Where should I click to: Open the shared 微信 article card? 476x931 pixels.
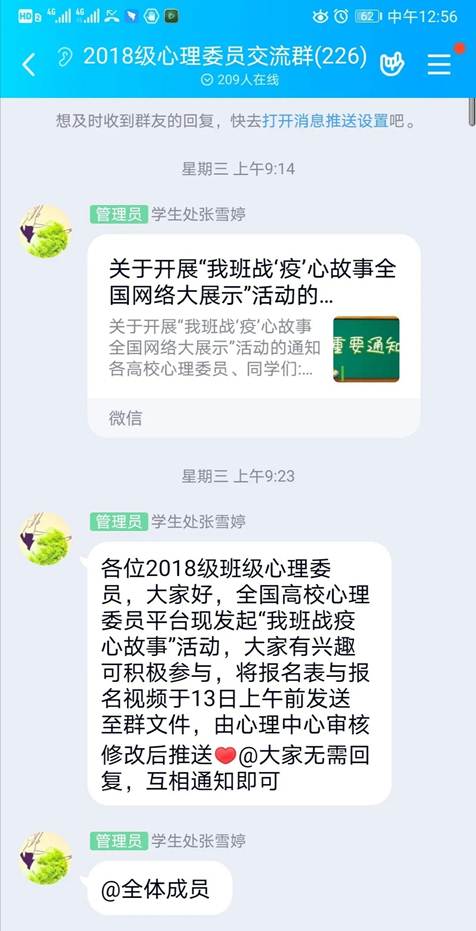pos(254,335)
